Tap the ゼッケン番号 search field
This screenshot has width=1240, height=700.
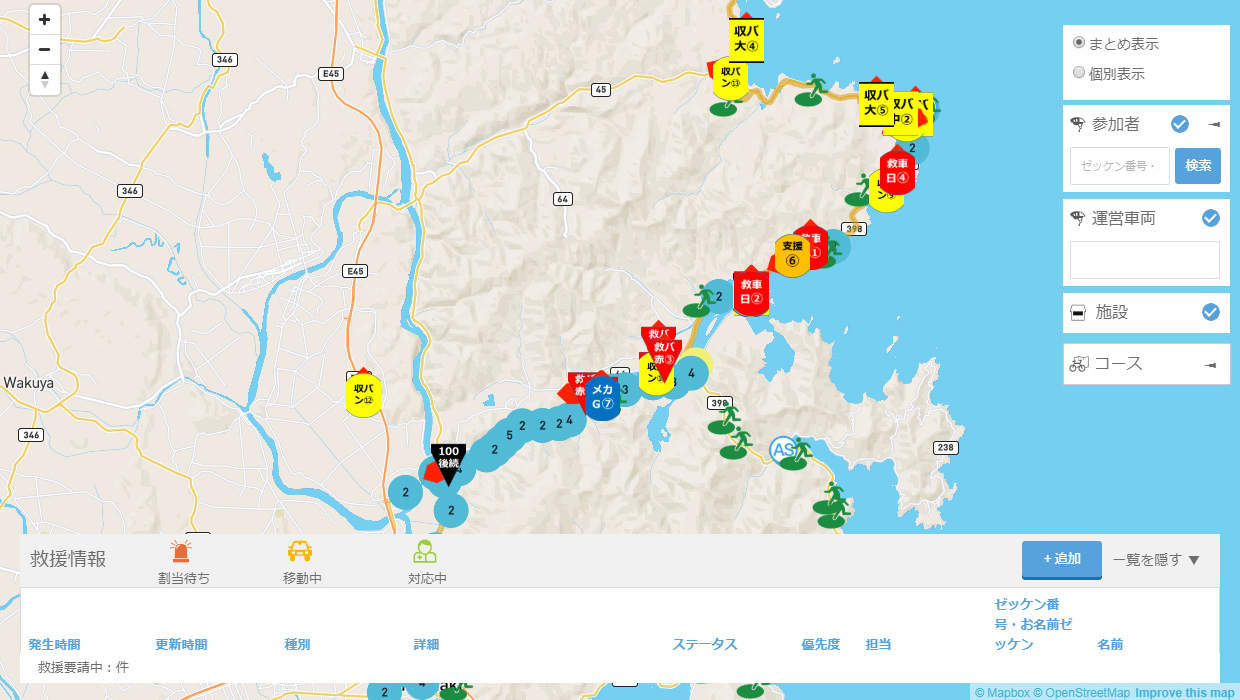pos(1119,166)
